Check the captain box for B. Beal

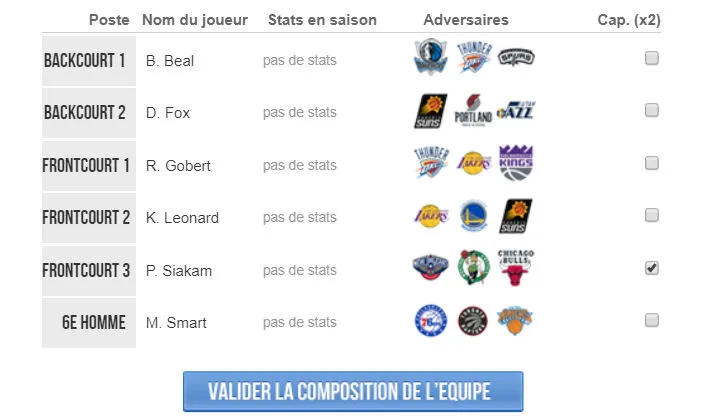click(x=651, y=58)
